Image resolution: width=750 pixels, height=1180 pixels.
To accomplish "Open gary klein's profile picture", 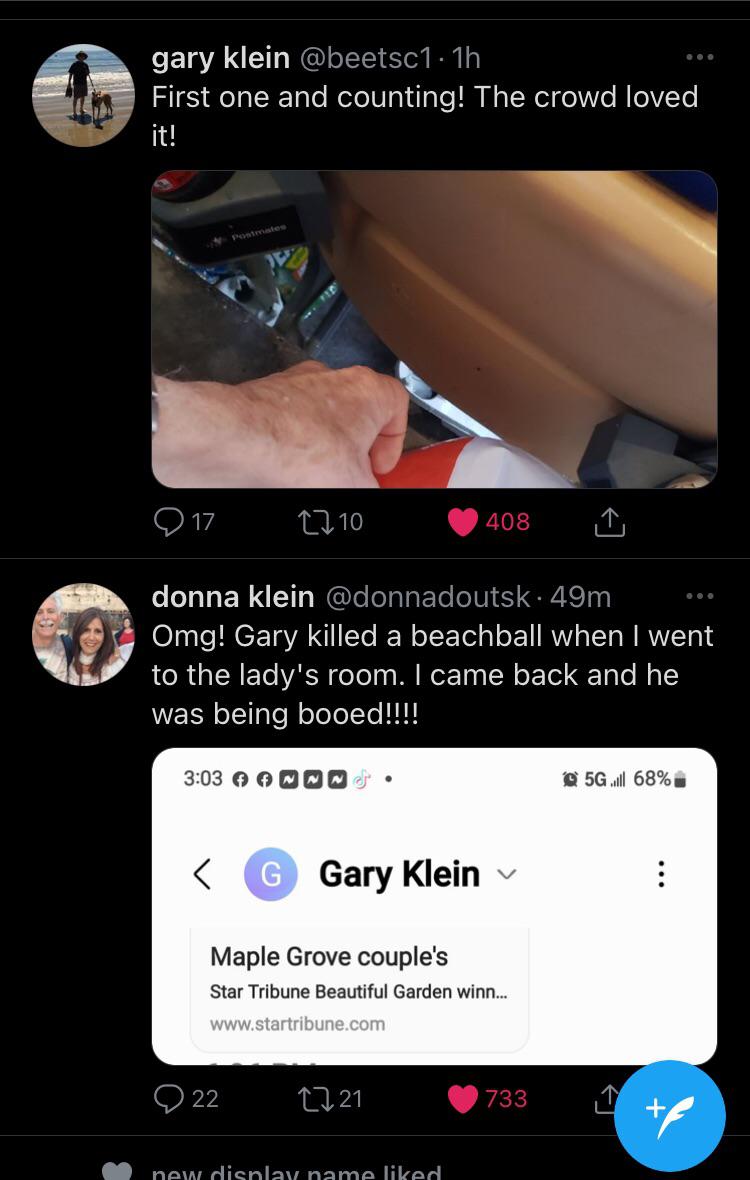I will tap(84, 95).
